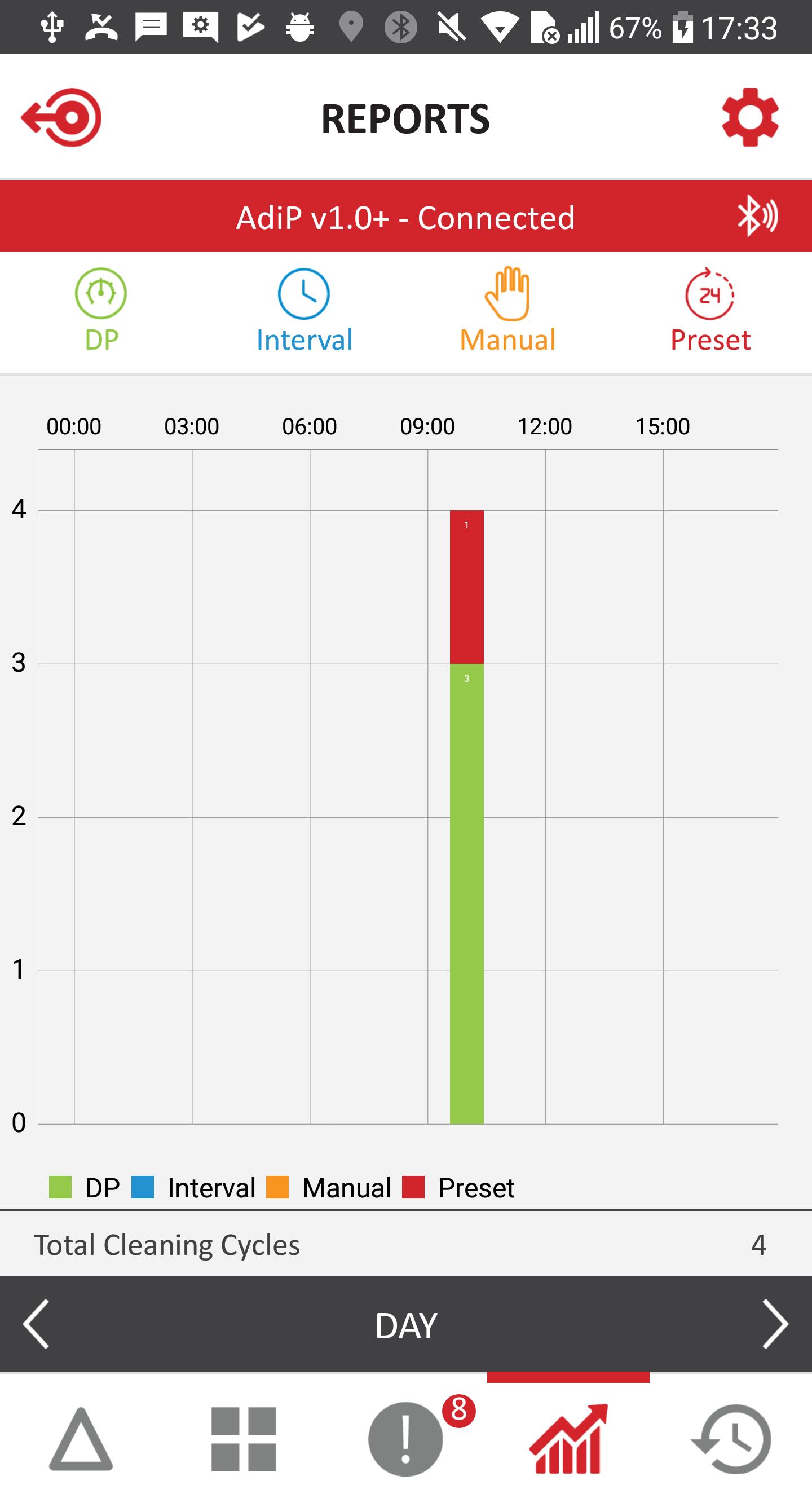Select the Interval filter
This screenshot has width=812, height=1507.
point(304,311)
